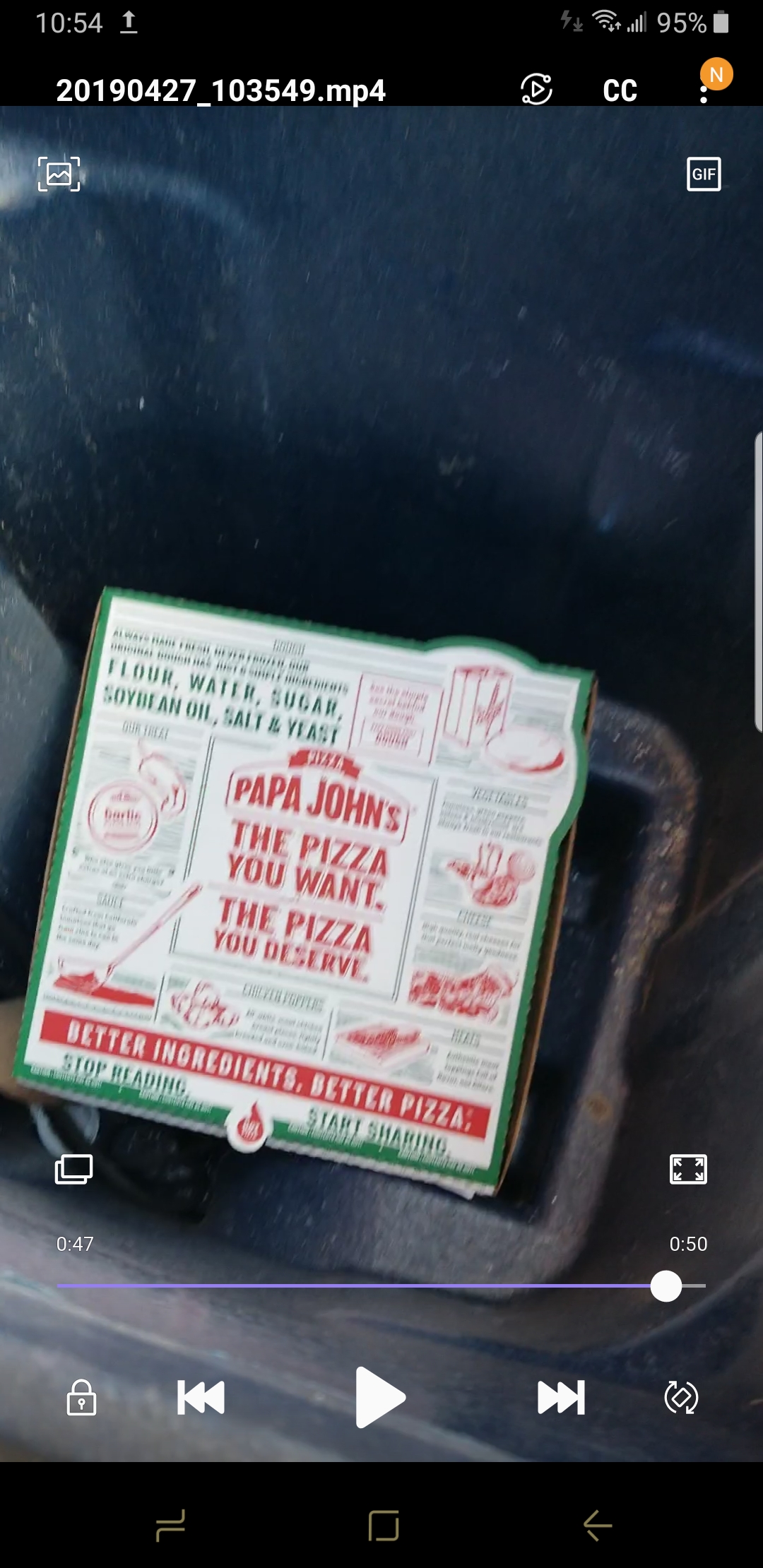Open pop-up player window
The width and height of the screenshot is (763, 1568).
tap(73, 1169)
